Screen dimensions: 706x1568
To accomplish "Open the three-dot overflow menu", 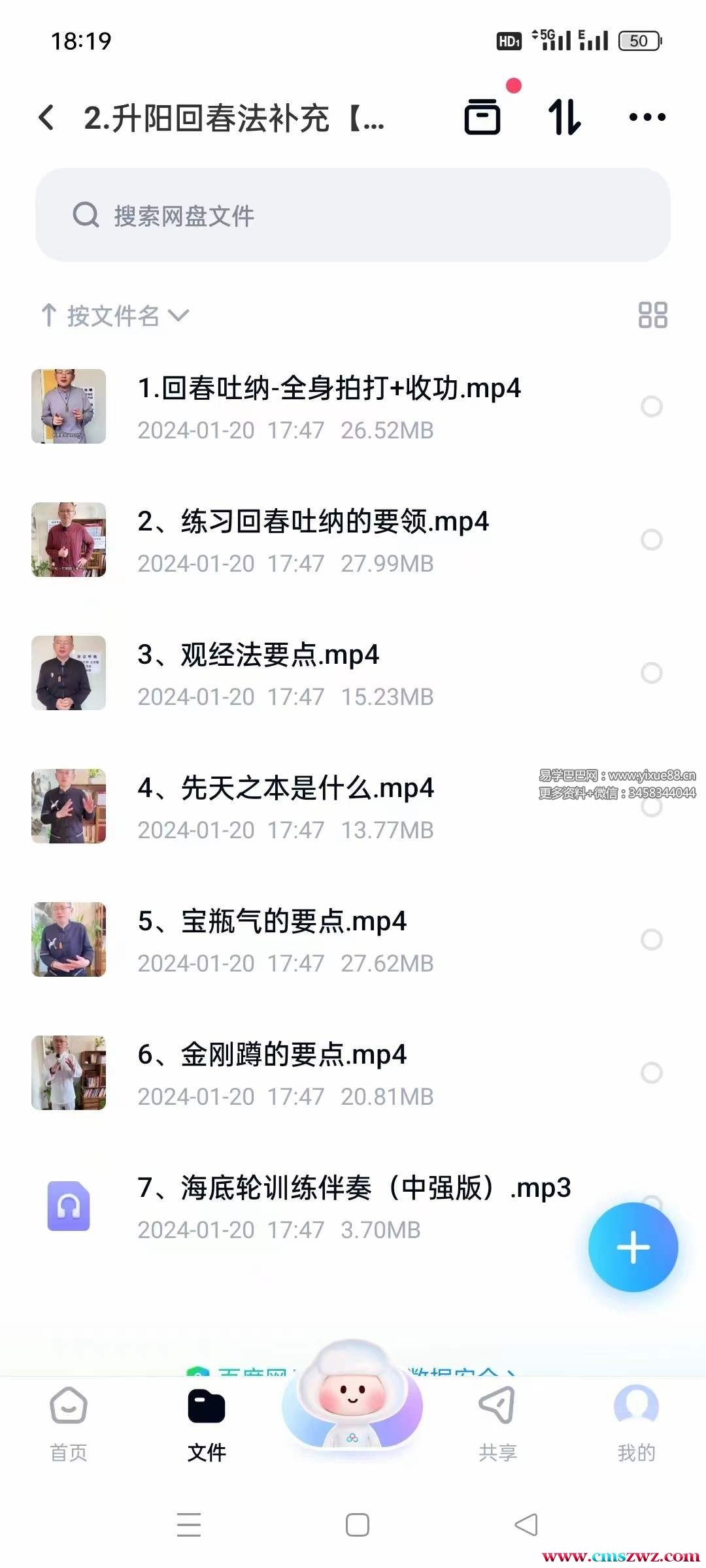I will [x=647, y=117].
